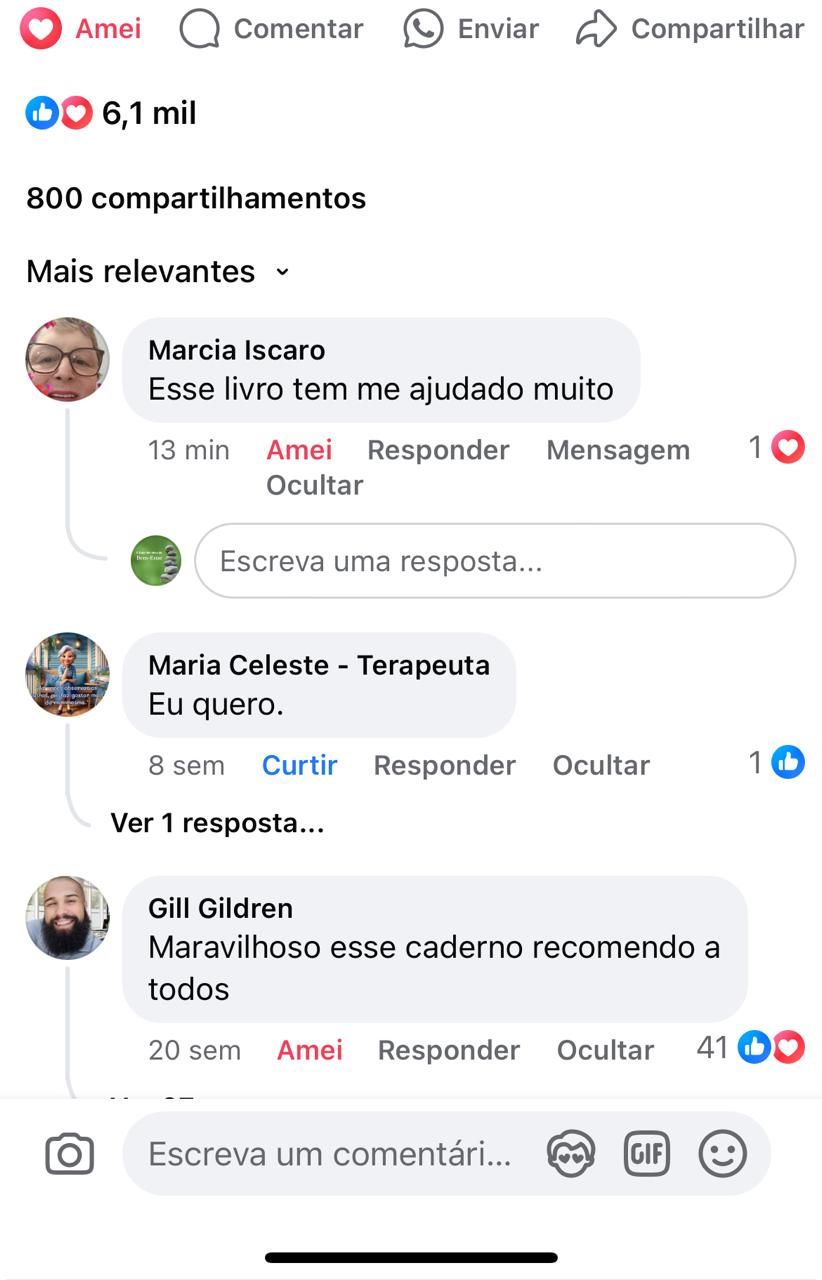Tap the Amei reaction button on the post

pyautogui.click(x=82, y=29)
